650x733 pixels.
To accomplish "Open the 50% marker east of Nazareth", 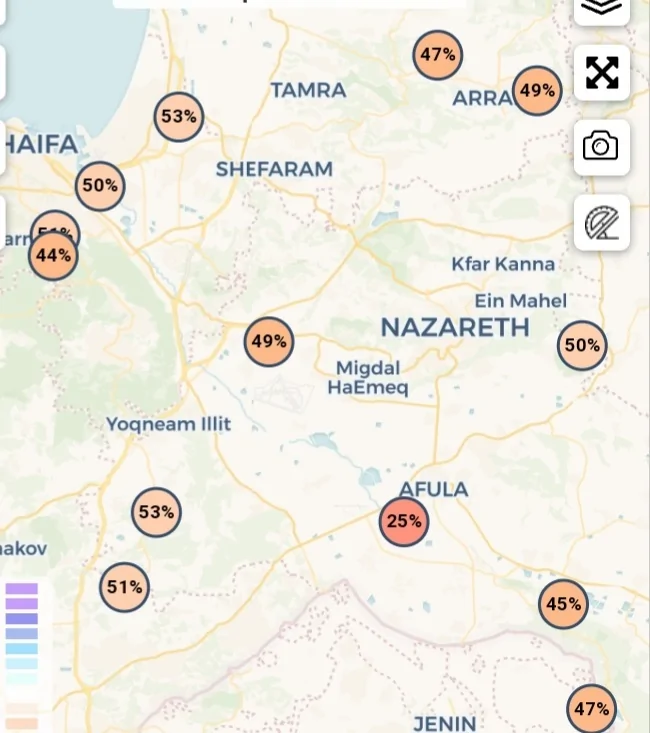I will point(582,346).
